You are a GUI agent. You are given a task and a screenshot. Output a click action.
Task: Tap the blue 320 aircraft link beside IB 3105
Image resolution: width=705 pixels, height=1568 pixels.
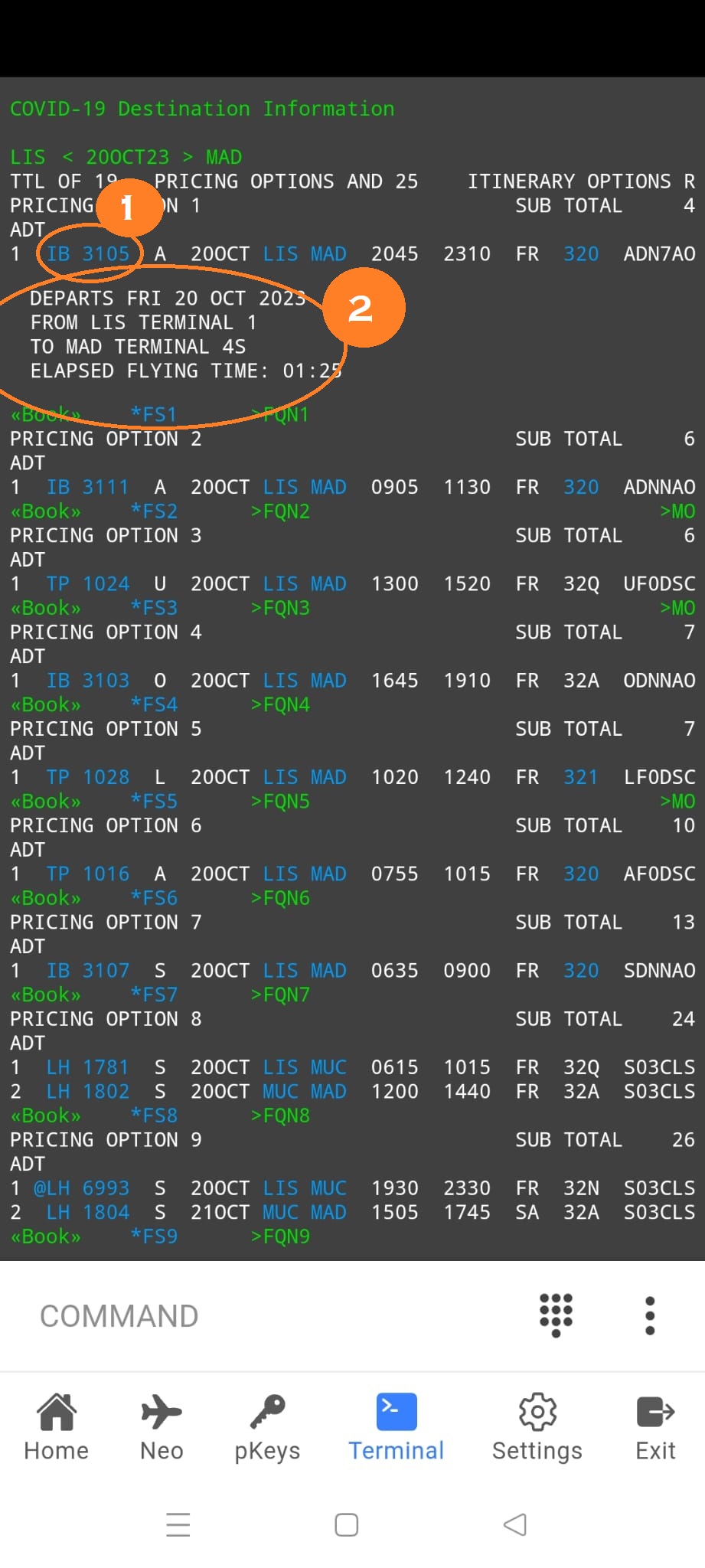pyautogui.click(x=581, y=253)
